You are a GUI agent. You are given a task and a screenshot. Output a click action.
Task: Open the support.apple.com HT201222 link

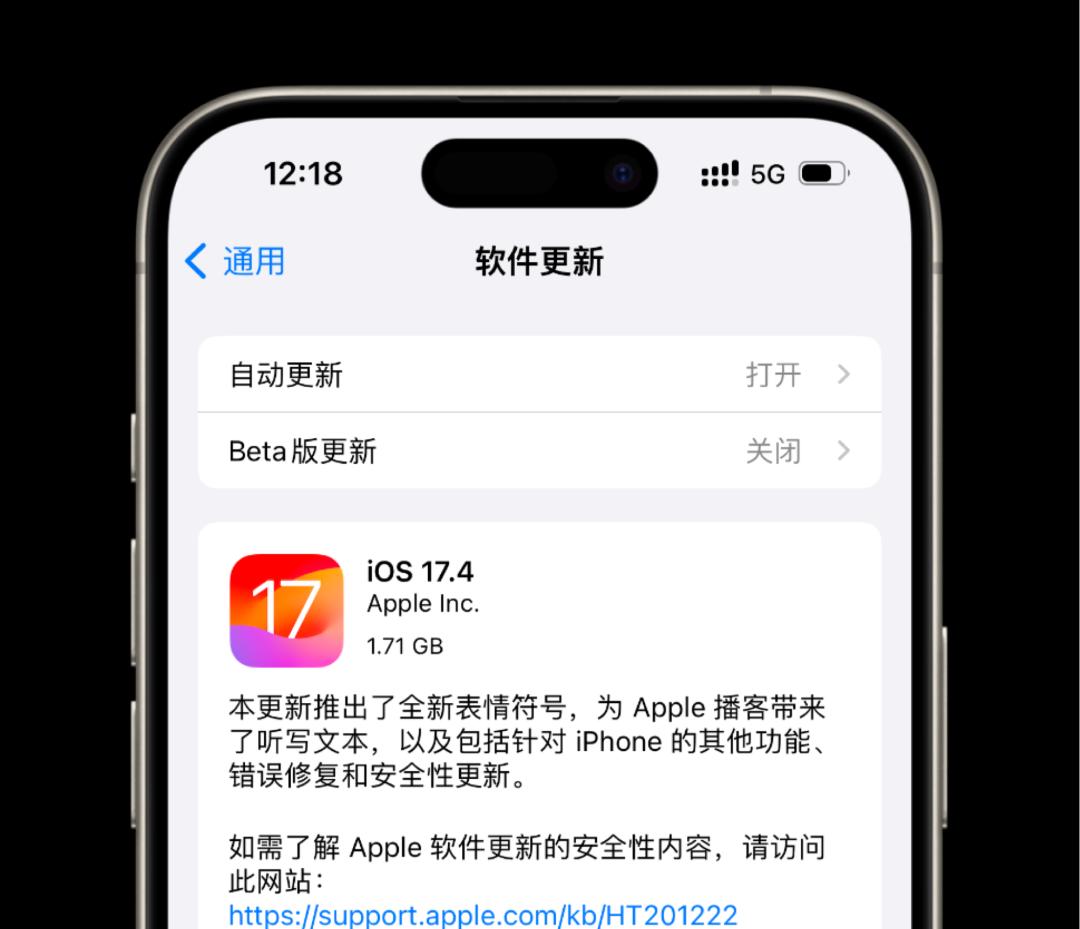pyautogui.click(x=483, y=915)
